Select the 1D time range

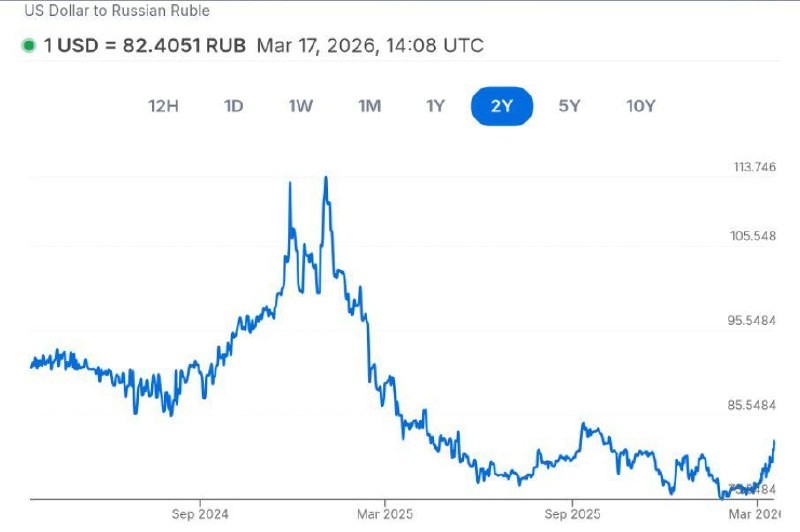click(x=233, y=106)
